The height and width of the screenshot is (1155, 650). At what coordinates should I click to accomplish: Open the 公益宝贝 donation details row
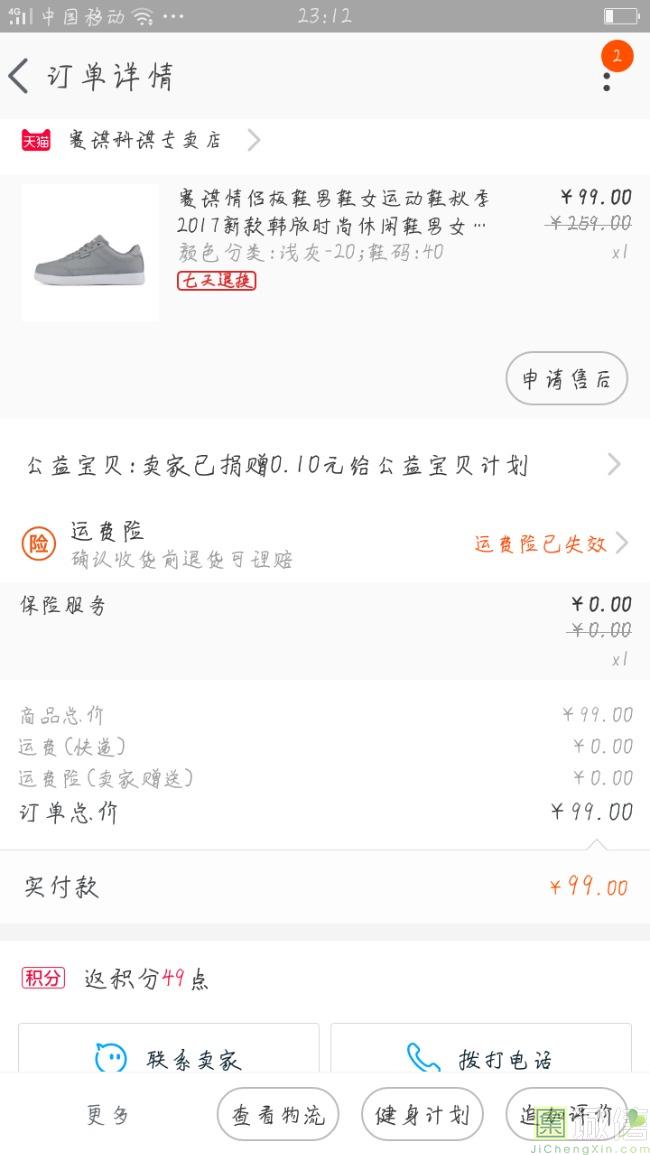coord(324,465)
